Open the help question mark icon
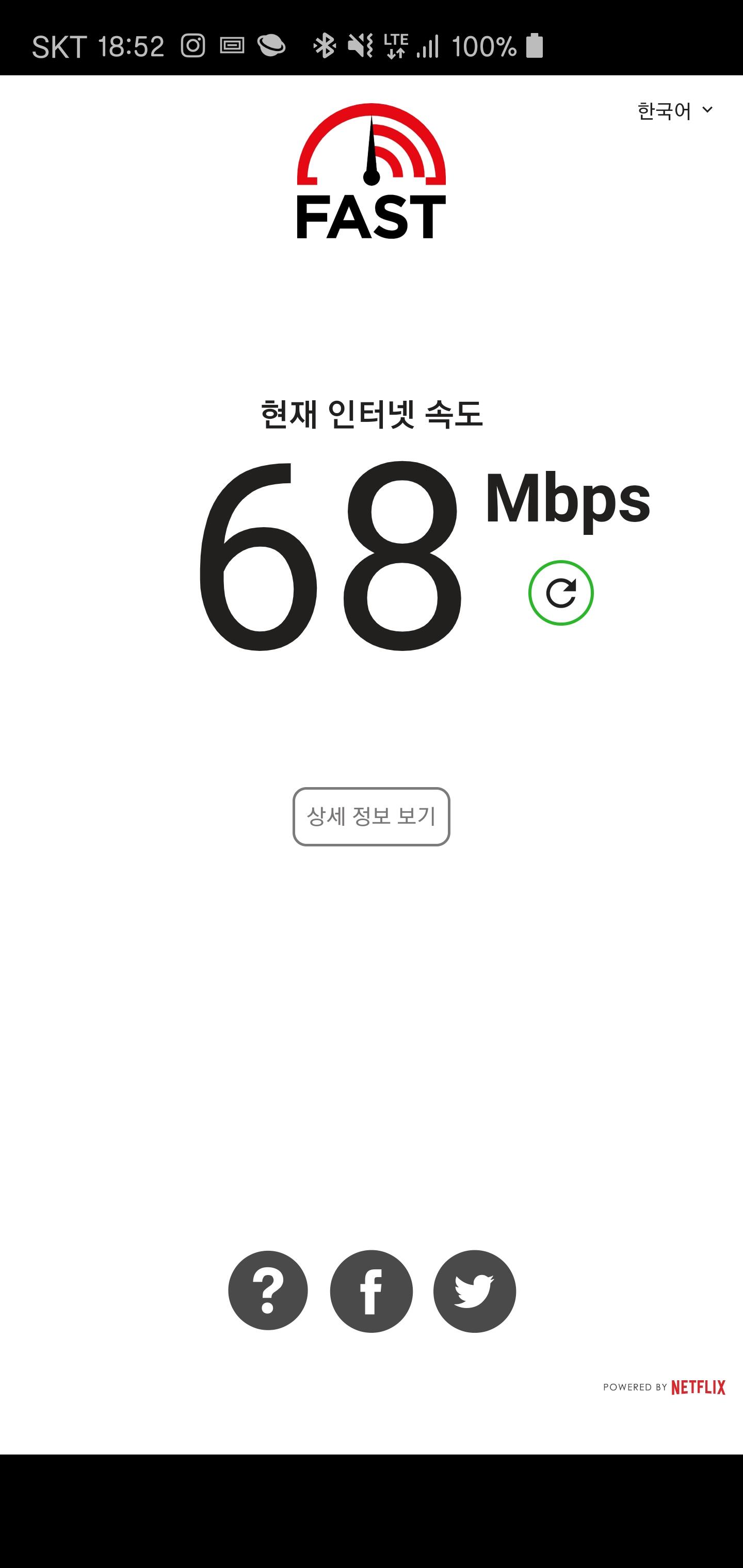Screen dimensions: 743x1568 [x=268, y=1291]
